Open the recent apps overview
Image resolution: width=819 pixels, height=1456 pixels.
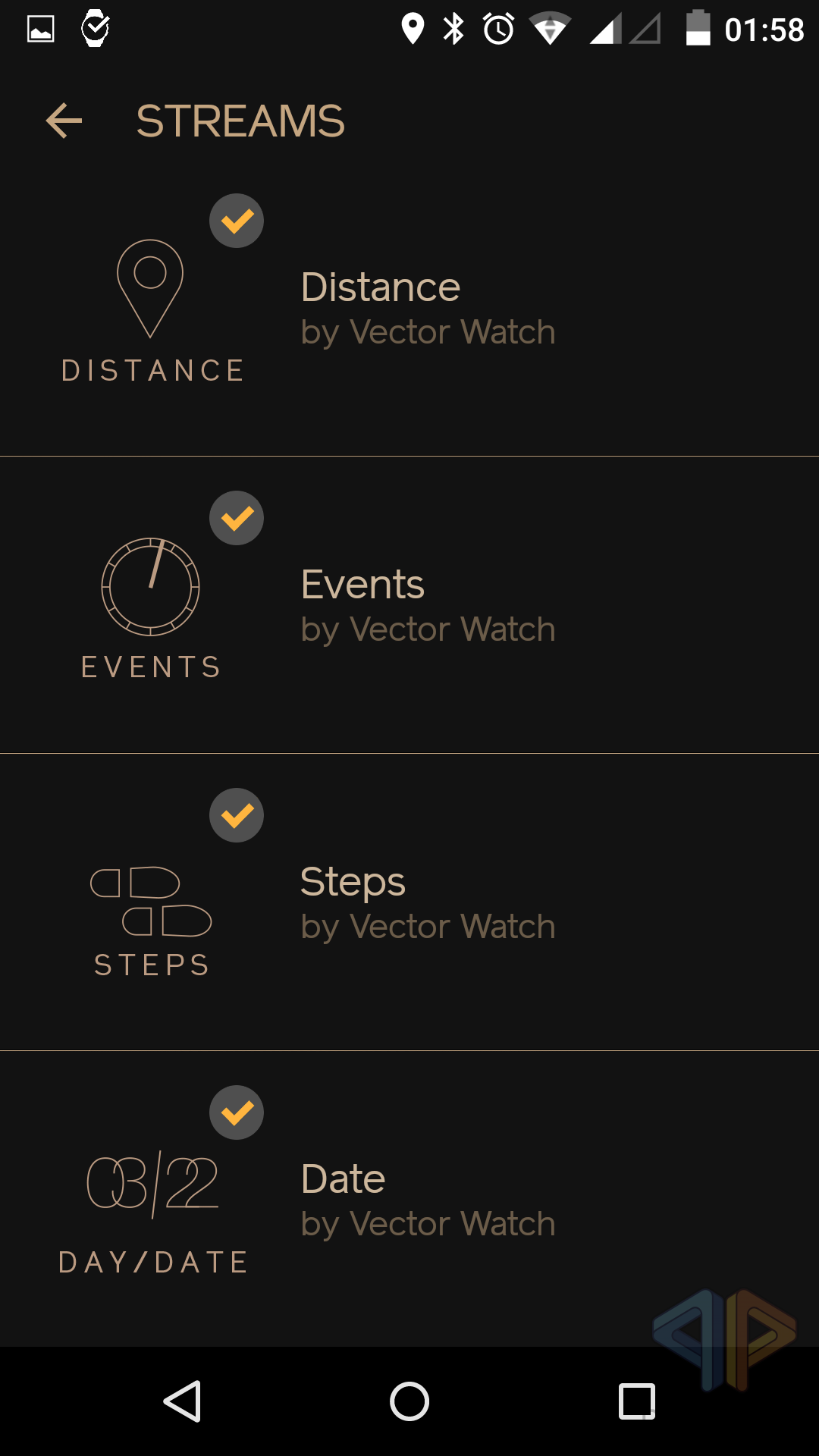tap(637, 1401)
